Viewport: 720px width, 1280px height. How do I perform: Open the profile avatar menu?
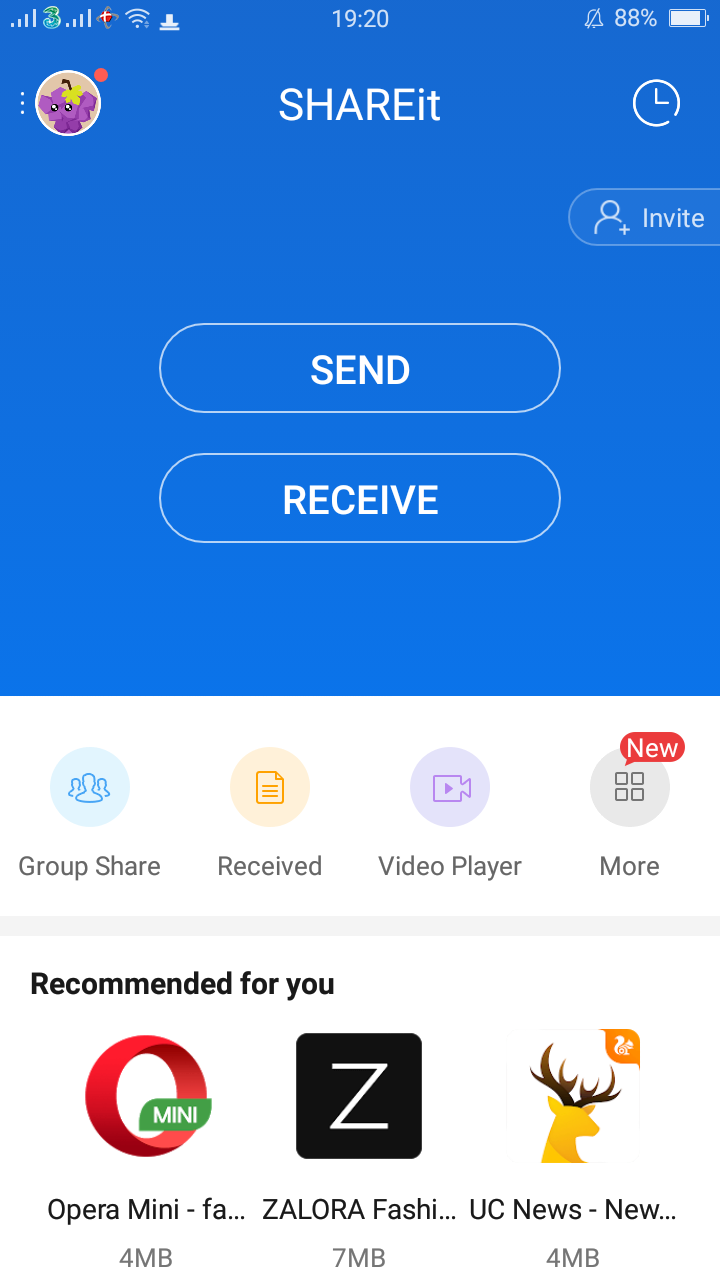pos(68,103)
